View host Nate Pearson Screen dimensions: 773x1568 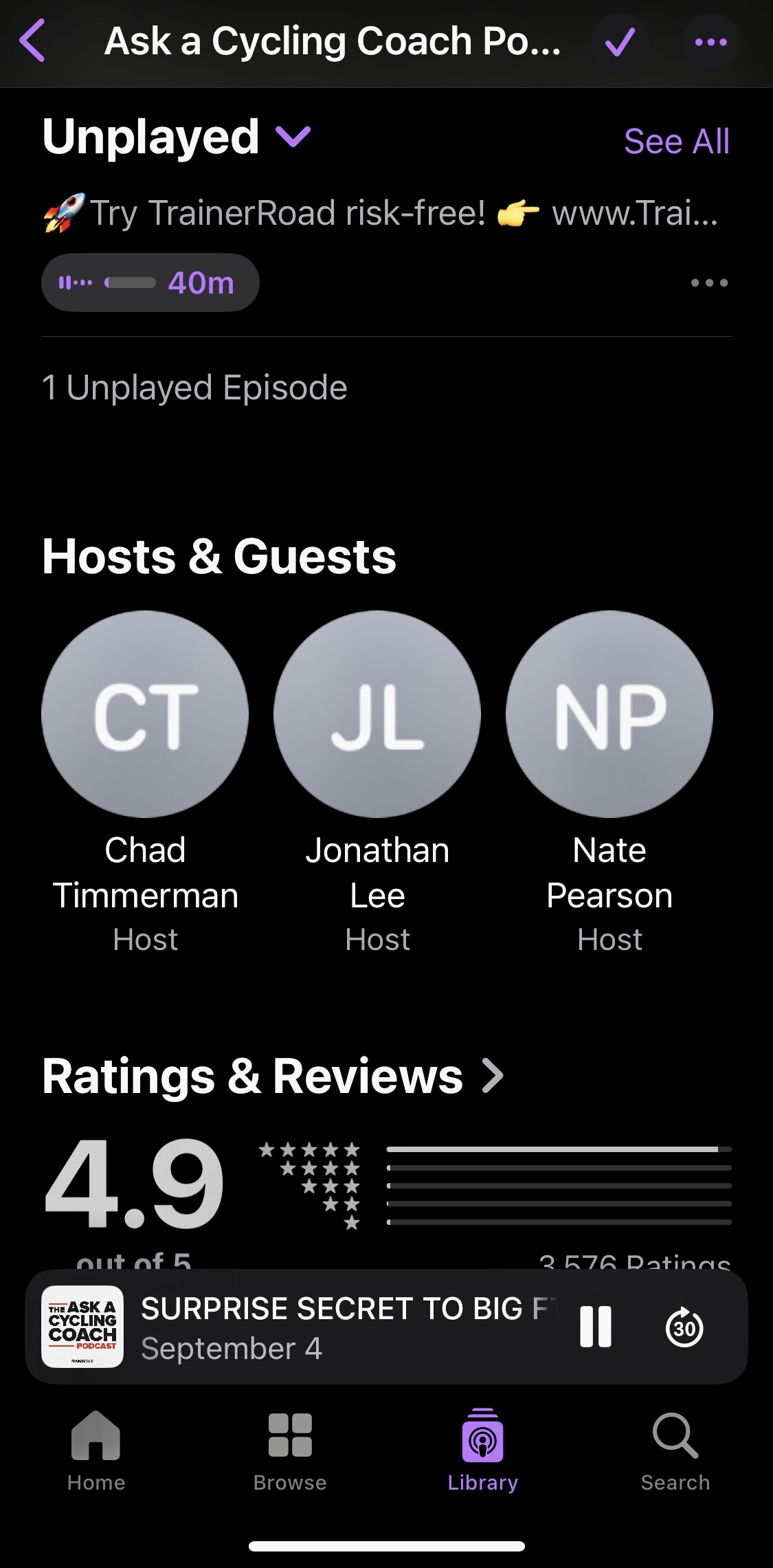click(x=609, y=714)
